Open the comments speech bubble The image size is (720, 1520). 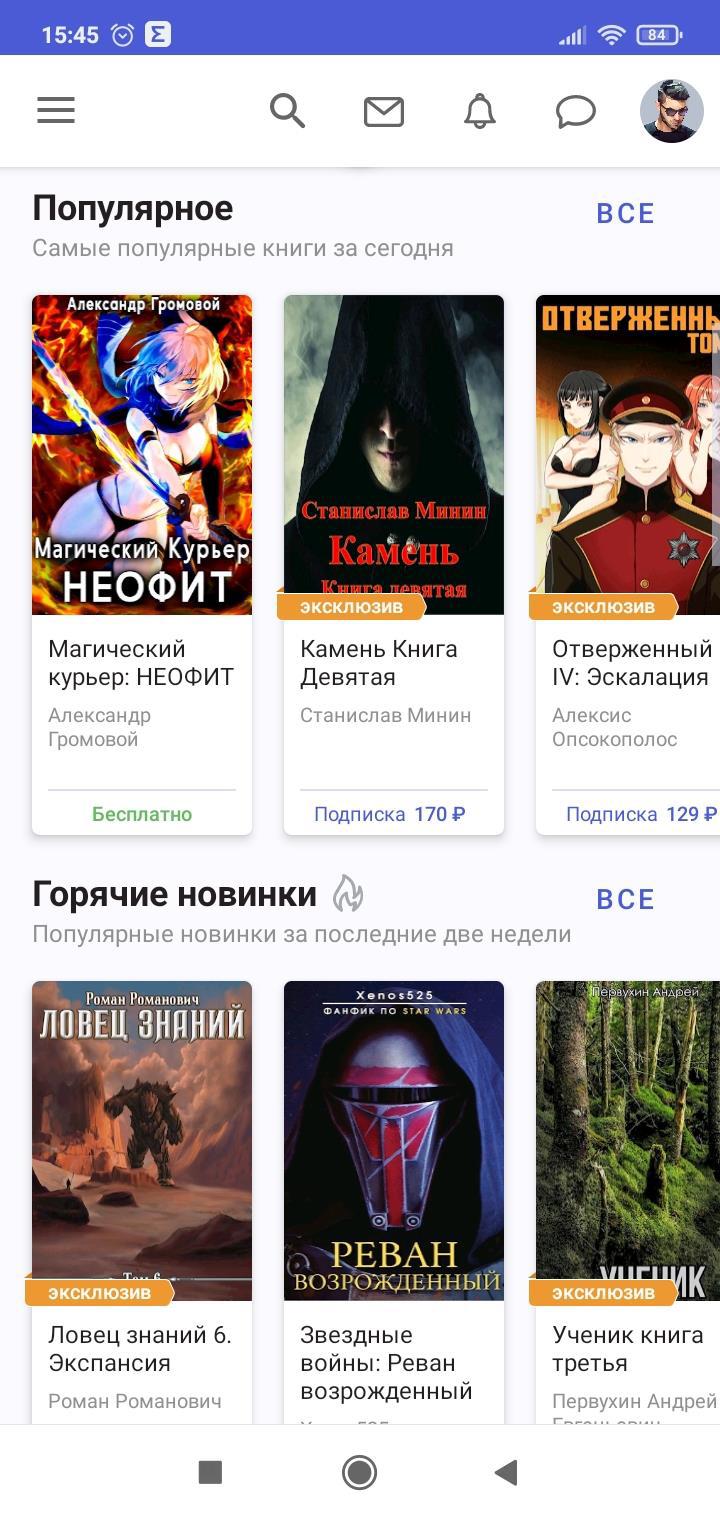coord(575,112)
